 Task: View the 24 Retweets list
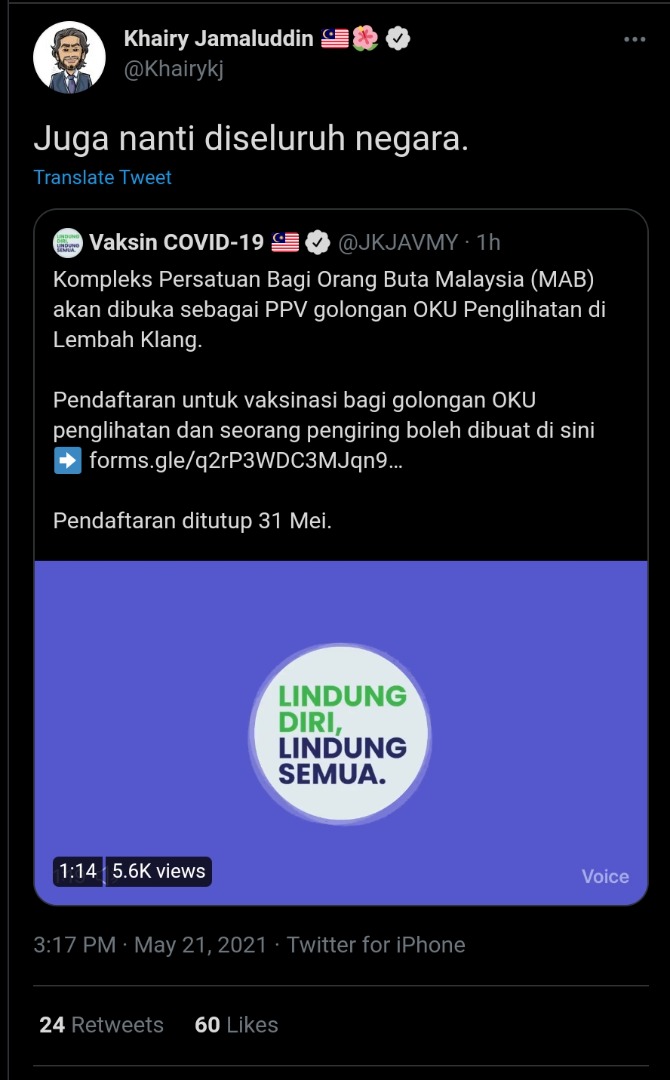tap(101, 1025)
